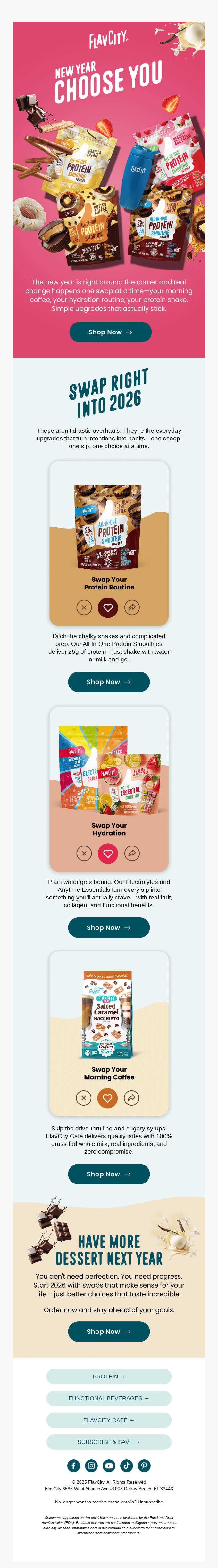Tap Shop Now below the protein smoothie text

(109, 682)
